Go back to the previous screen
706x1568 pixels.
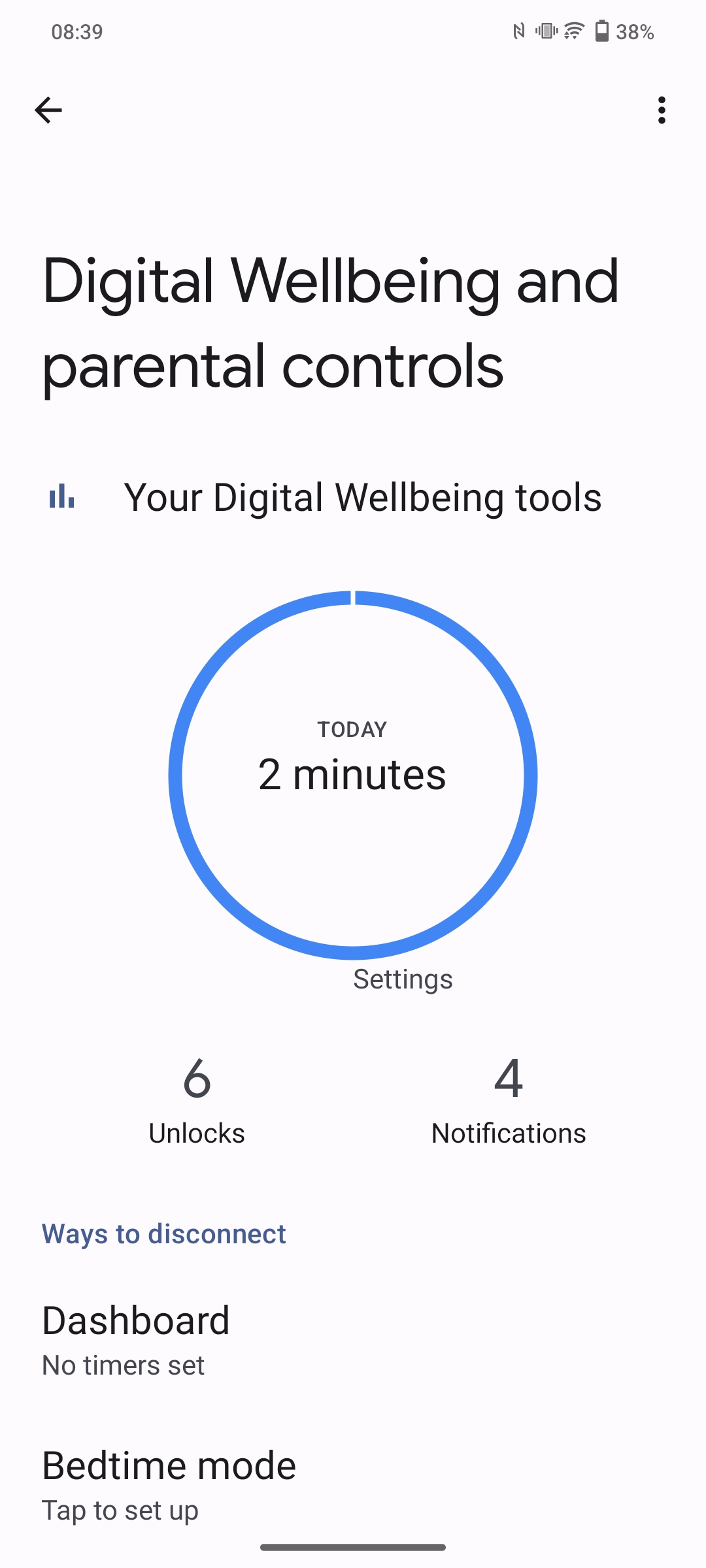(x=48, y=110)
